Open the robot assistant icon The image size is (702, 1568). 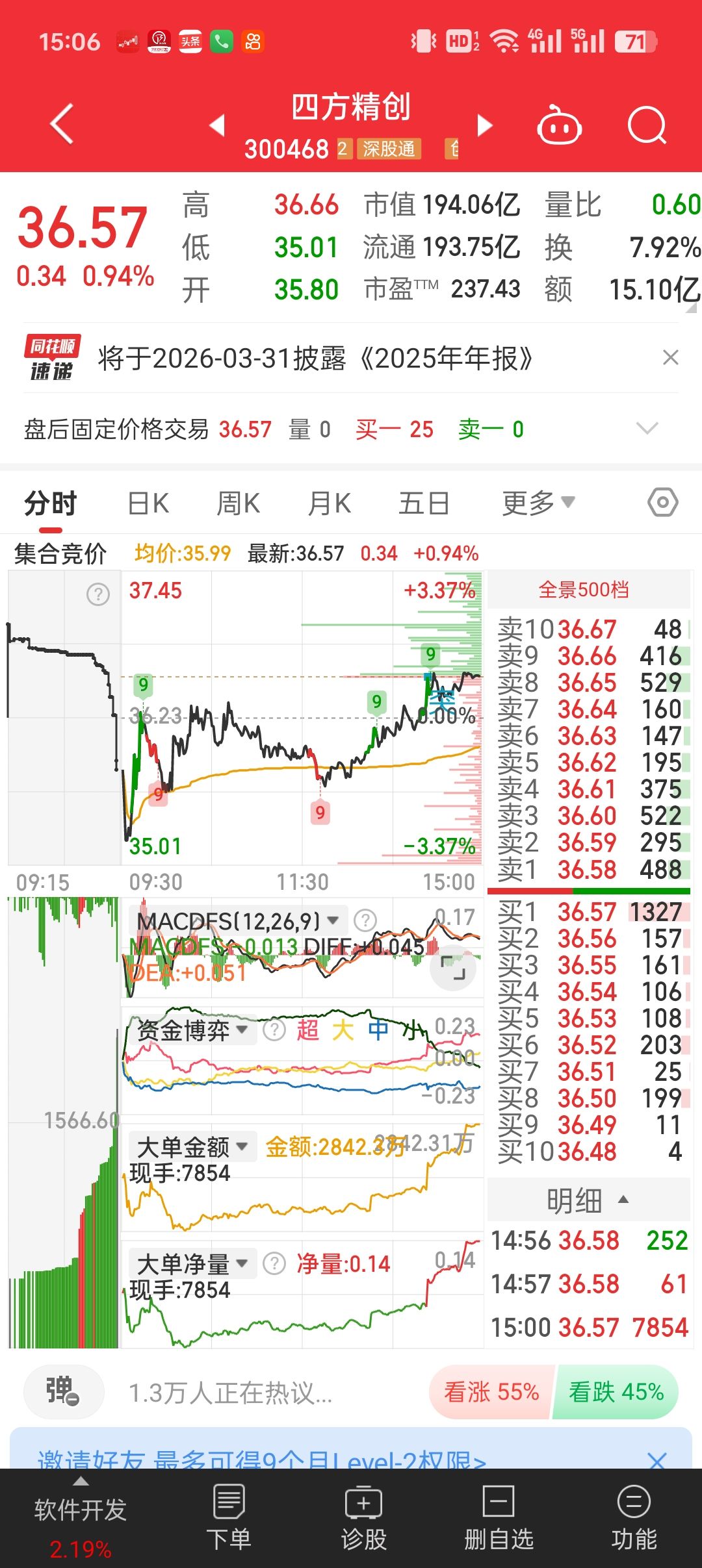pyautogui.click(x=559, y=125)
